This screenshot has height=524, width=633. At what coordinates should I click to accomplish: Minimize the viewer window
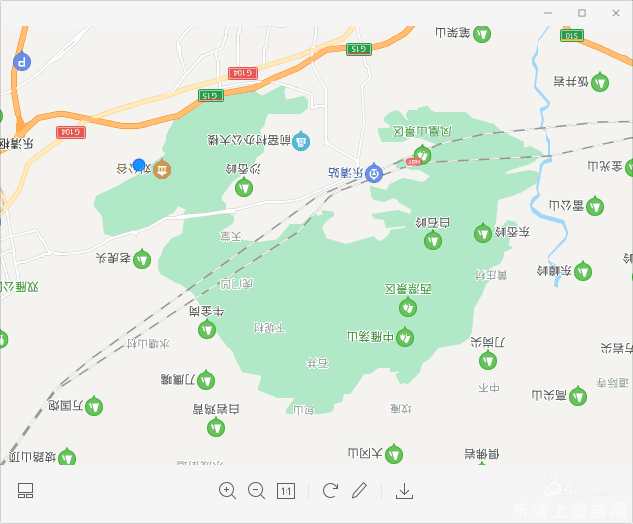[x=549, y=12]
